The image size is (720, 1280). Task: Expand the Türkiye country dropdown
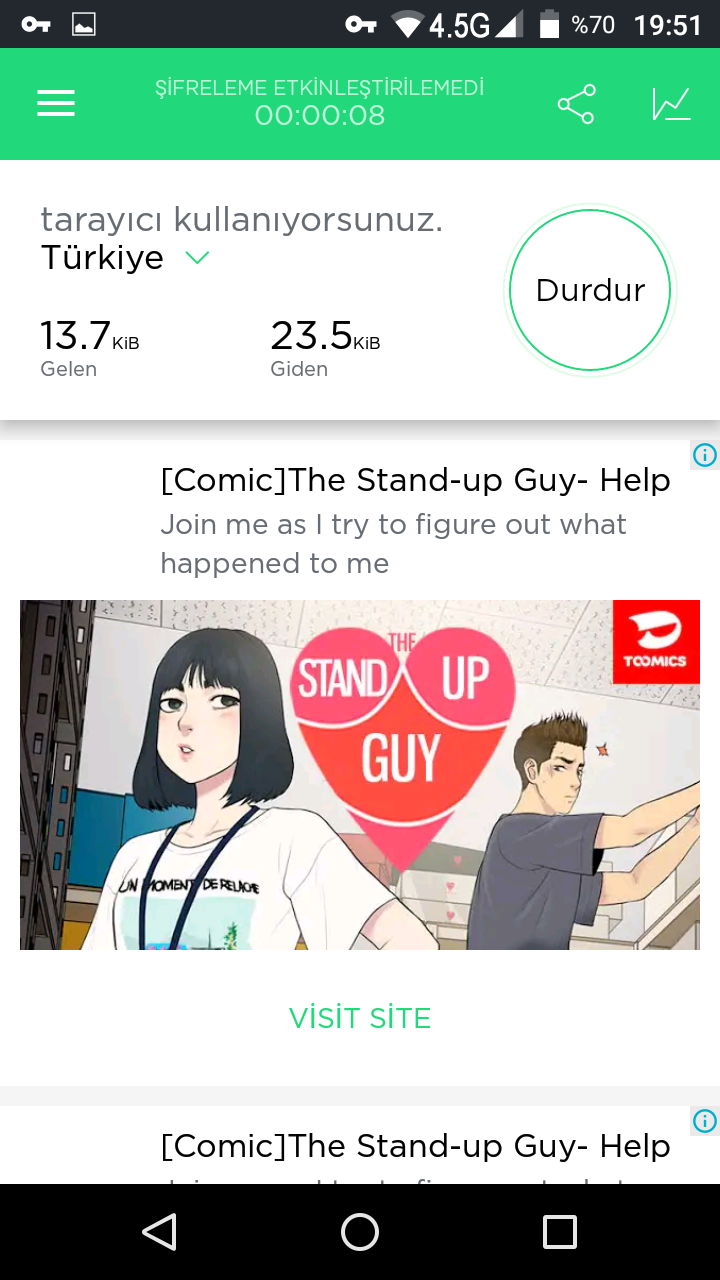(197, 258)
